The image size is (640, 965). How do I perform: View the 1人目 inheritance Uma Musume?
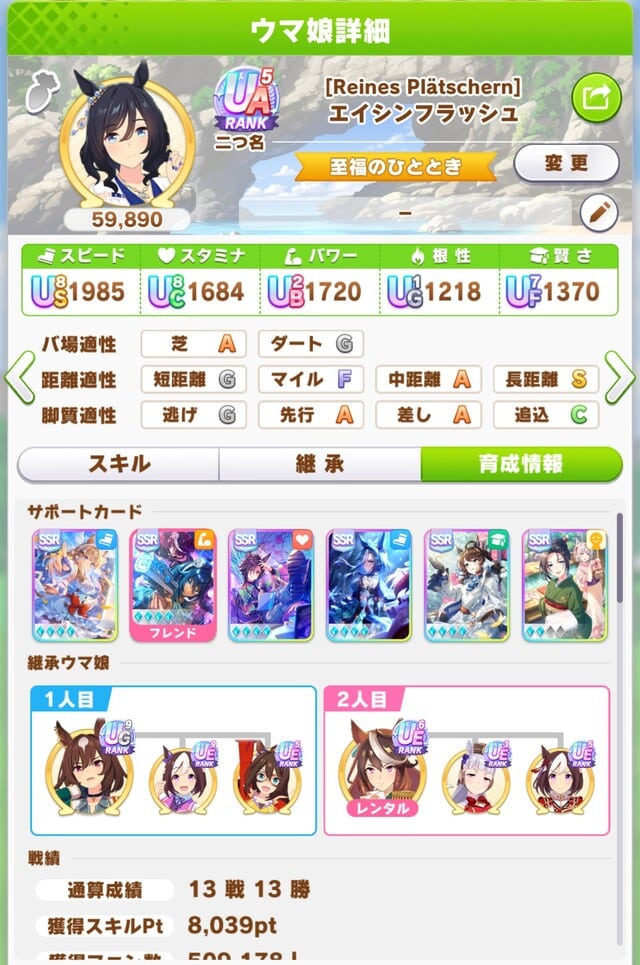click(x=87, y=765)
